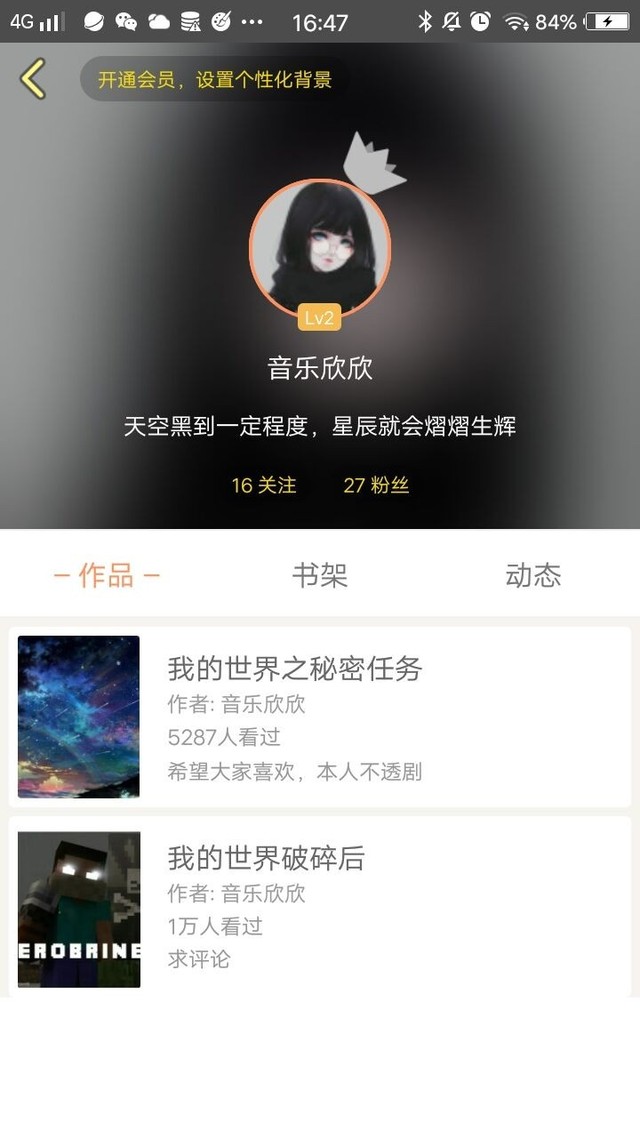This screenshot has width=640, height=1138.
Task: Open the book 我的世界破碎后
Action: (x=320, y=907)
